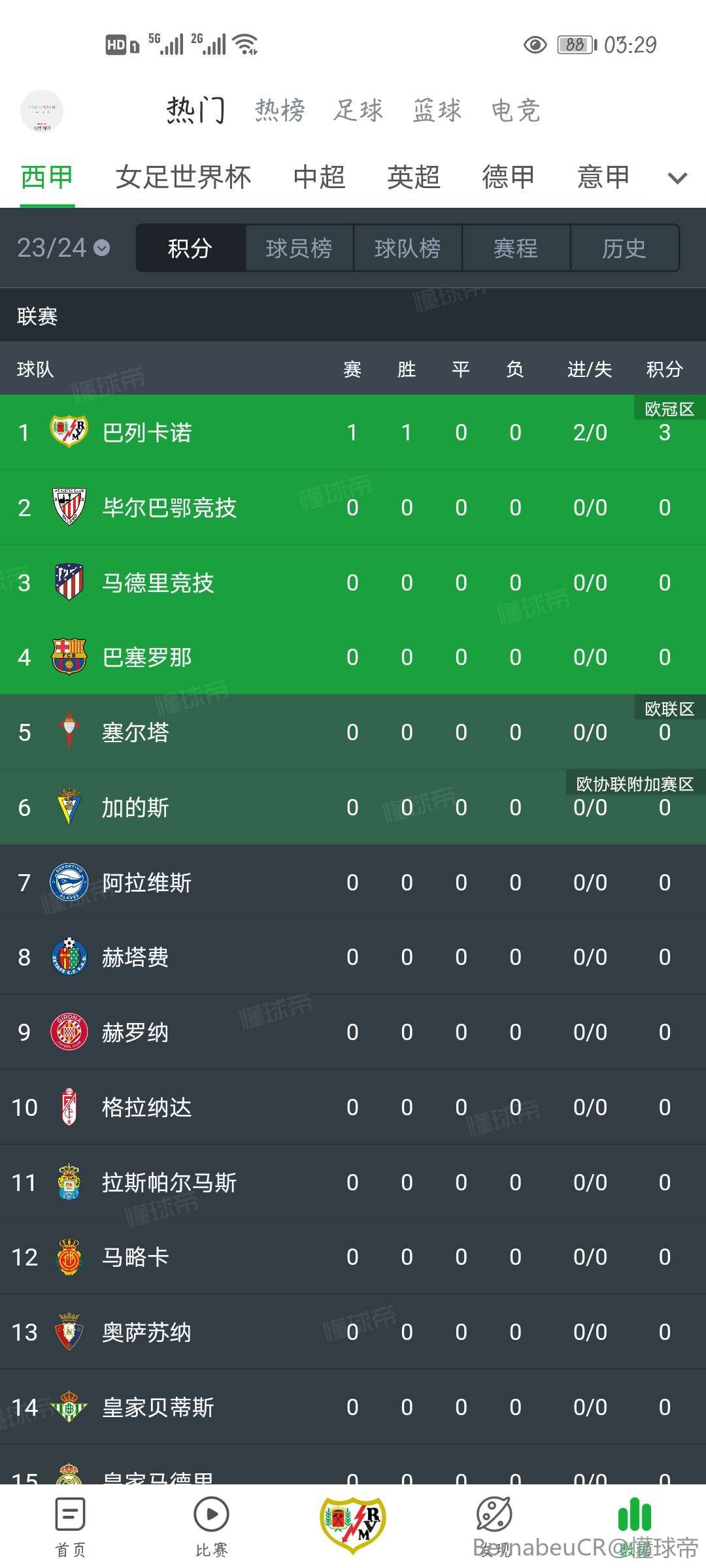Viewport: 706px width, 1568px height.
Task: Open the 马德里竞技 team row
Action: (353, 582)
